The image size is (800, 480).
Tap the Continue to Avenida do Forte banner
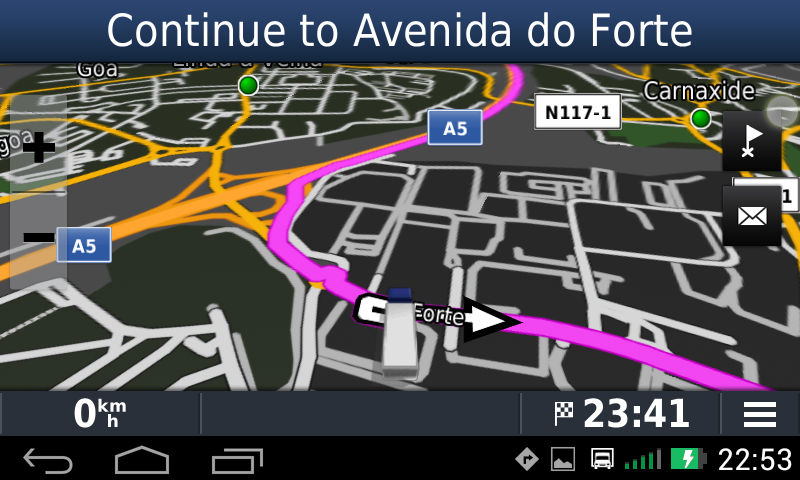click(400, 31)
